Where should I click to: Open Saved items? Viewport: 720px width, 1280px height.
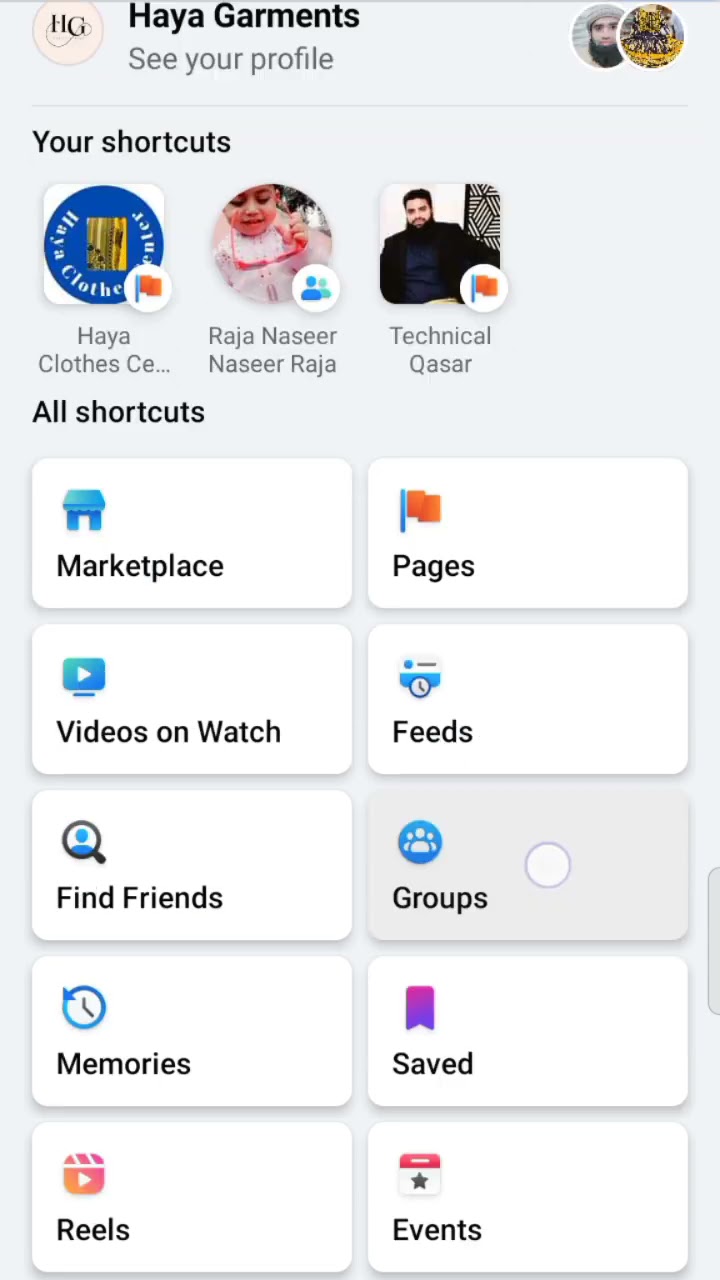(528, 1032)
